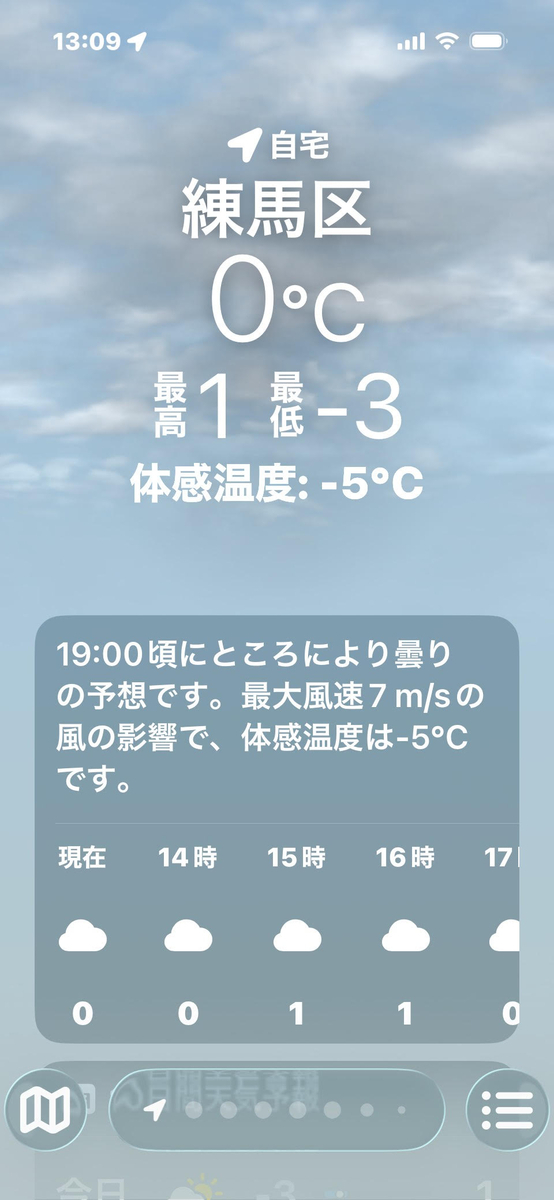Open the weather map view
Screen dimensions: 554x1200
tap(45, 1109)
